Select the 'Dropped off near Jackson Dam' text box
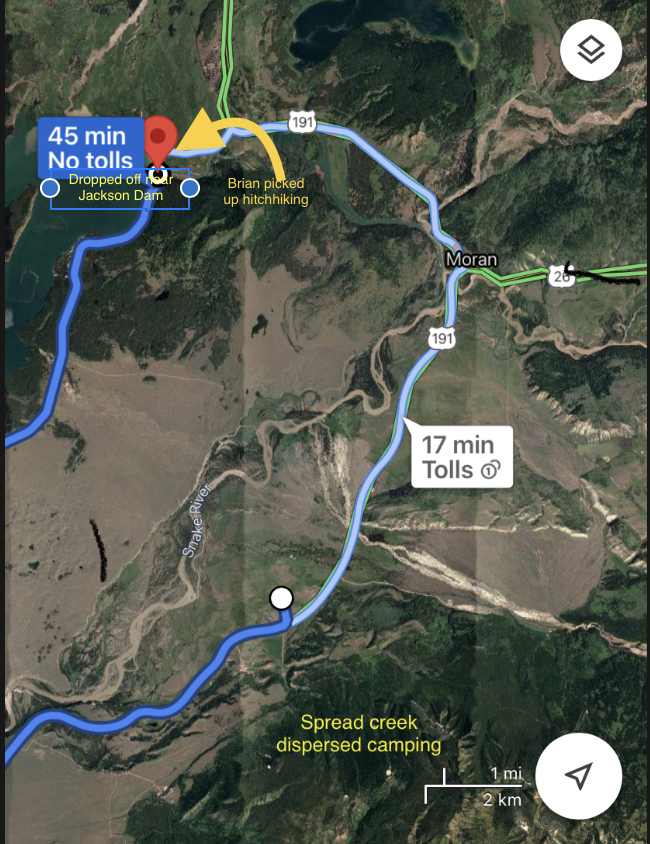650x844 pixels. click(x=119, y=189)
